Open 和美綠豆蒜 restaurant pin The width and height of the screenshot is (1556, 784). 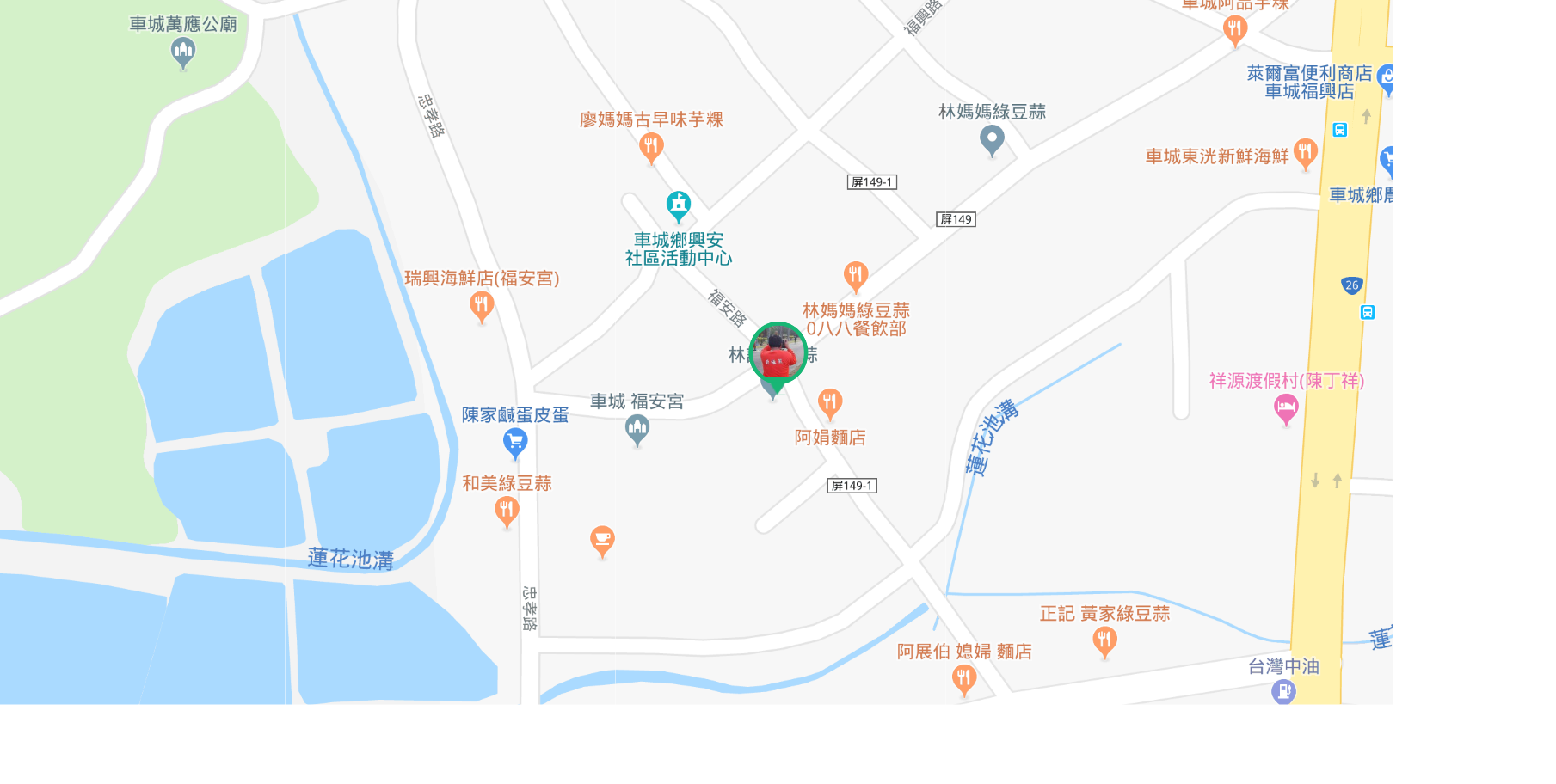(x=507, y=511)
